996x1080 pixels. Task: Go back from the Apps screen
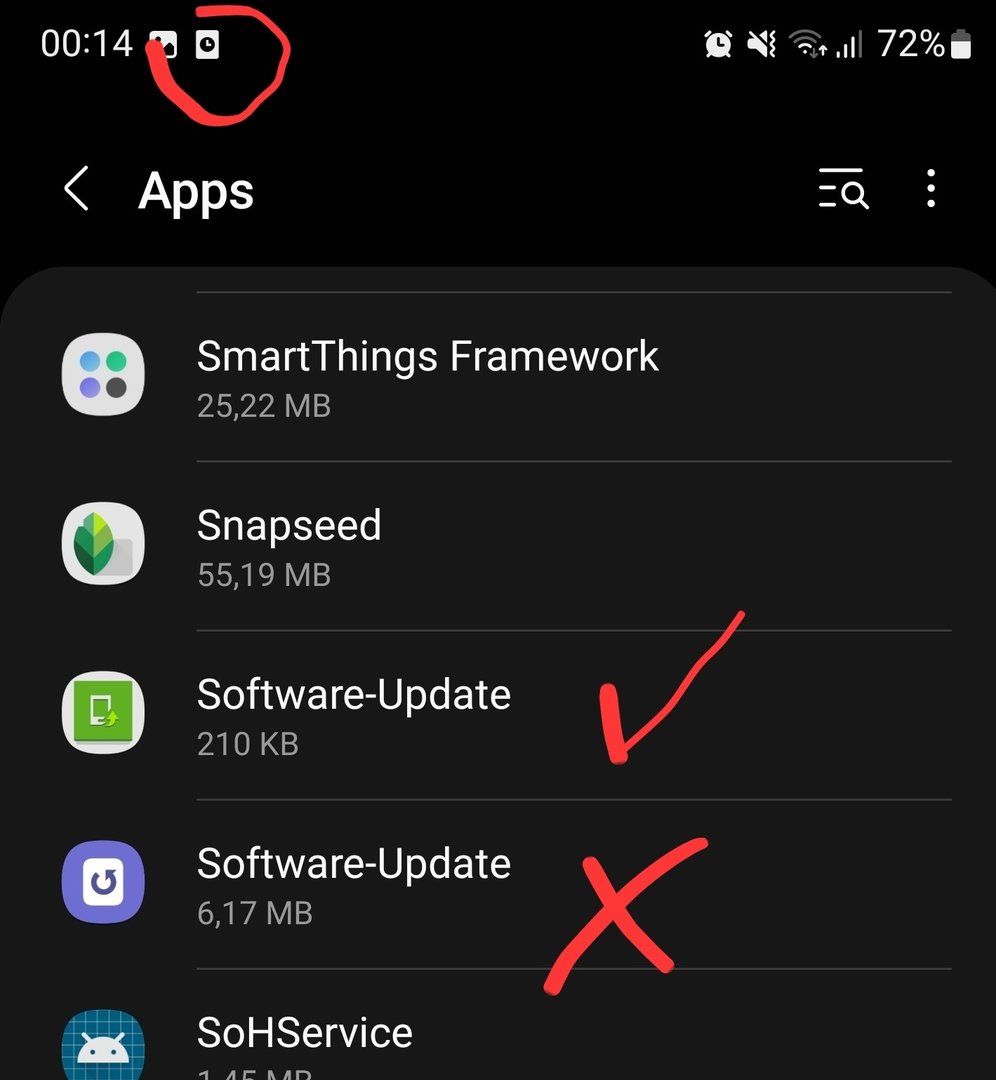[77, 189]
